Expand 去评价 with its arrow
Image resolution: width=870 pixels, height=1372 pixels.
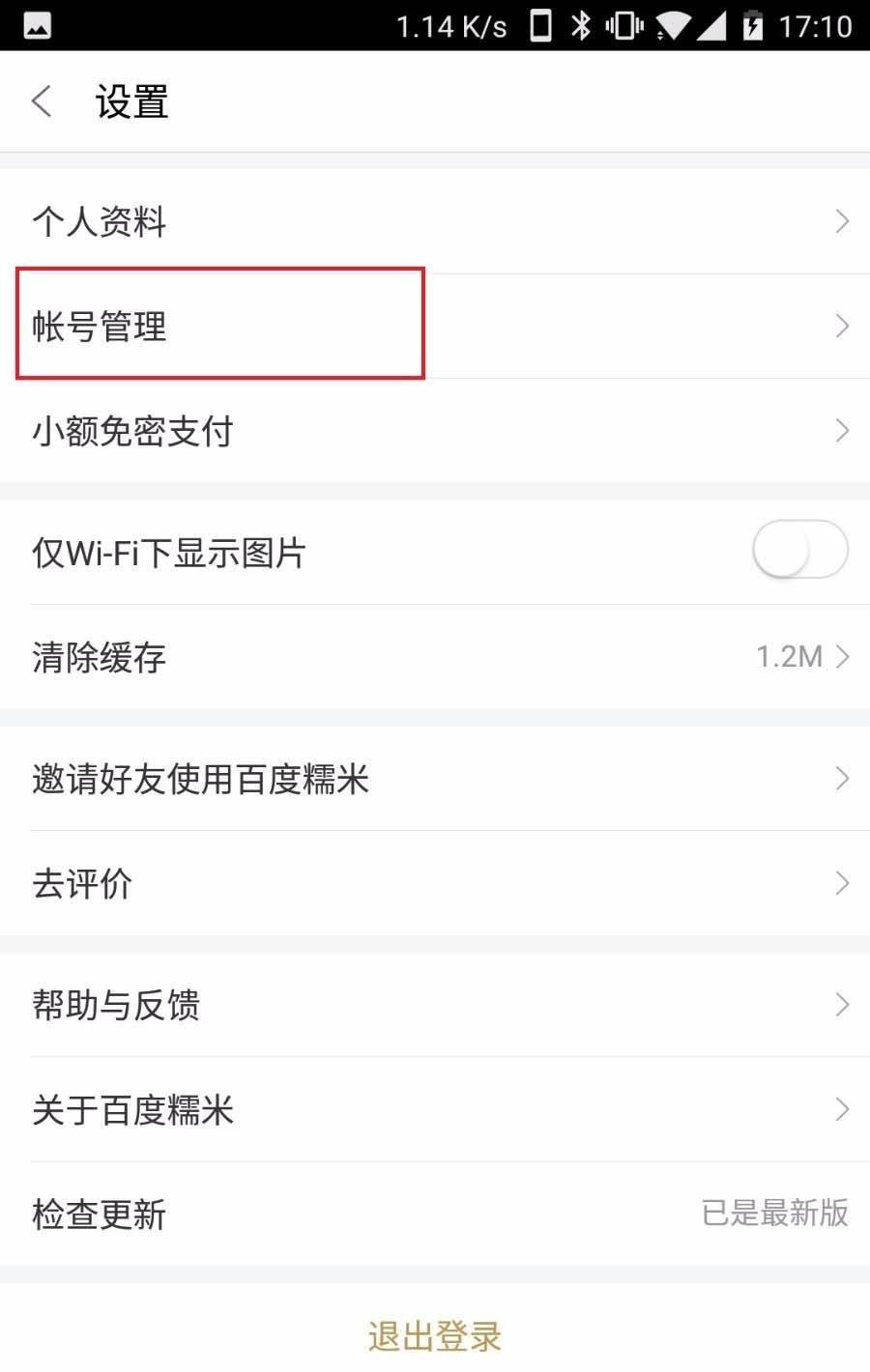pyautogui.click(x=840, y=882)
